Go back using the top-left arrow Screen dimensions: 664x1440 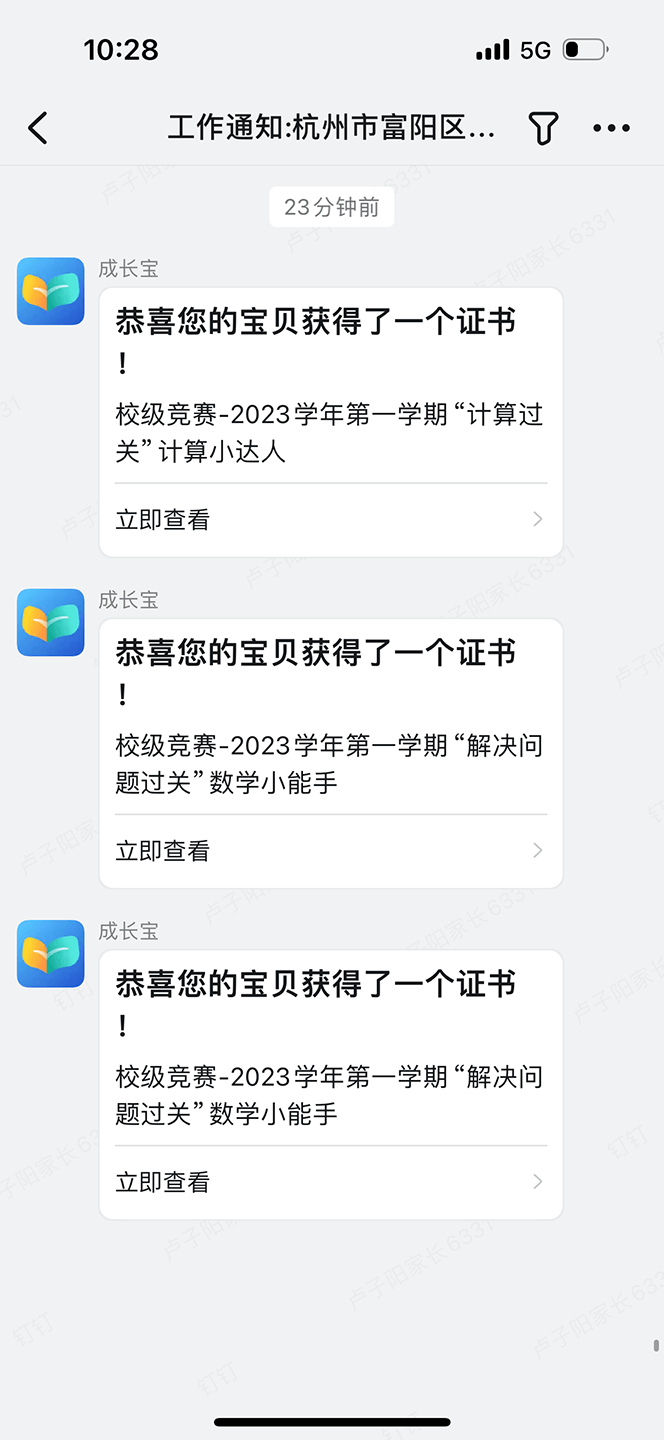(38, 128)
